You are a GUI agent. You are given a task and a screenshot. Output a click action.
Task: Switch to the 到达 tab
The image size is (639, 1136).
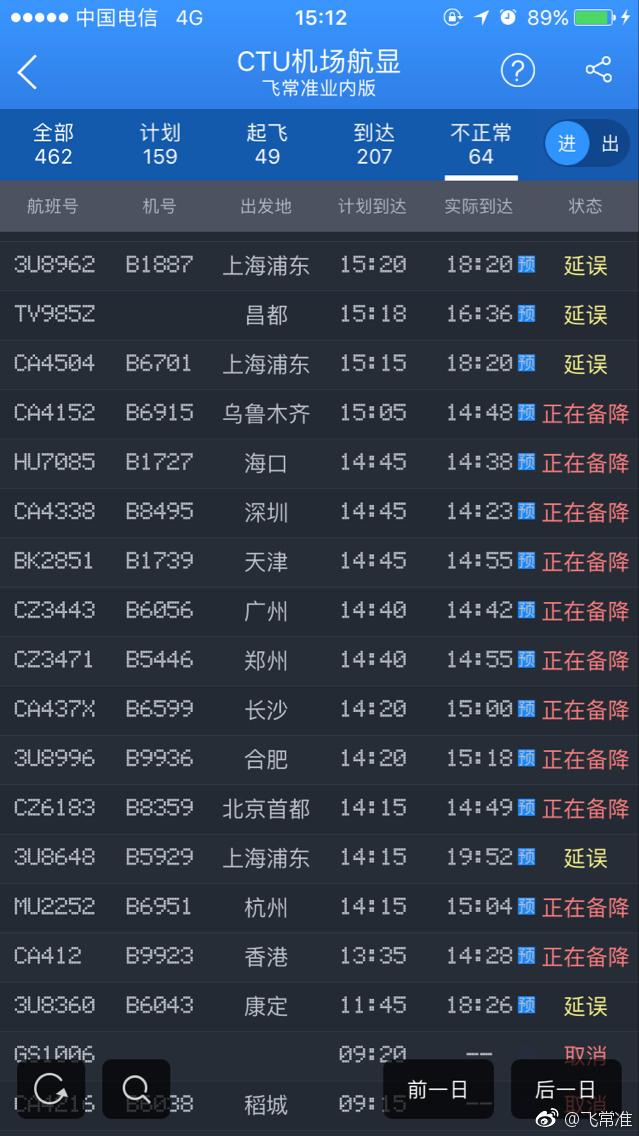(374, 144)
